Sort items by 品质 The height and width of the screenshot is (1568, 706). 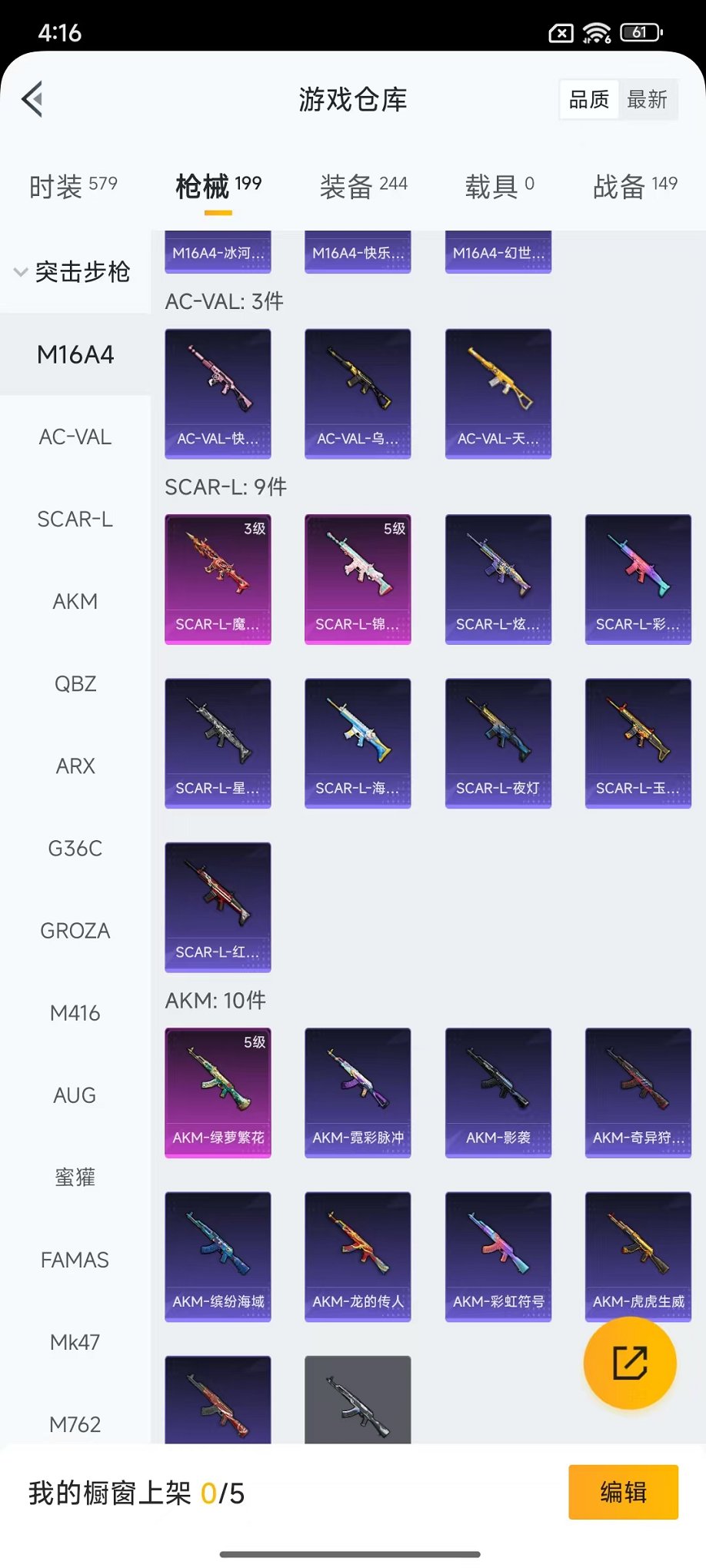[589, 99]
